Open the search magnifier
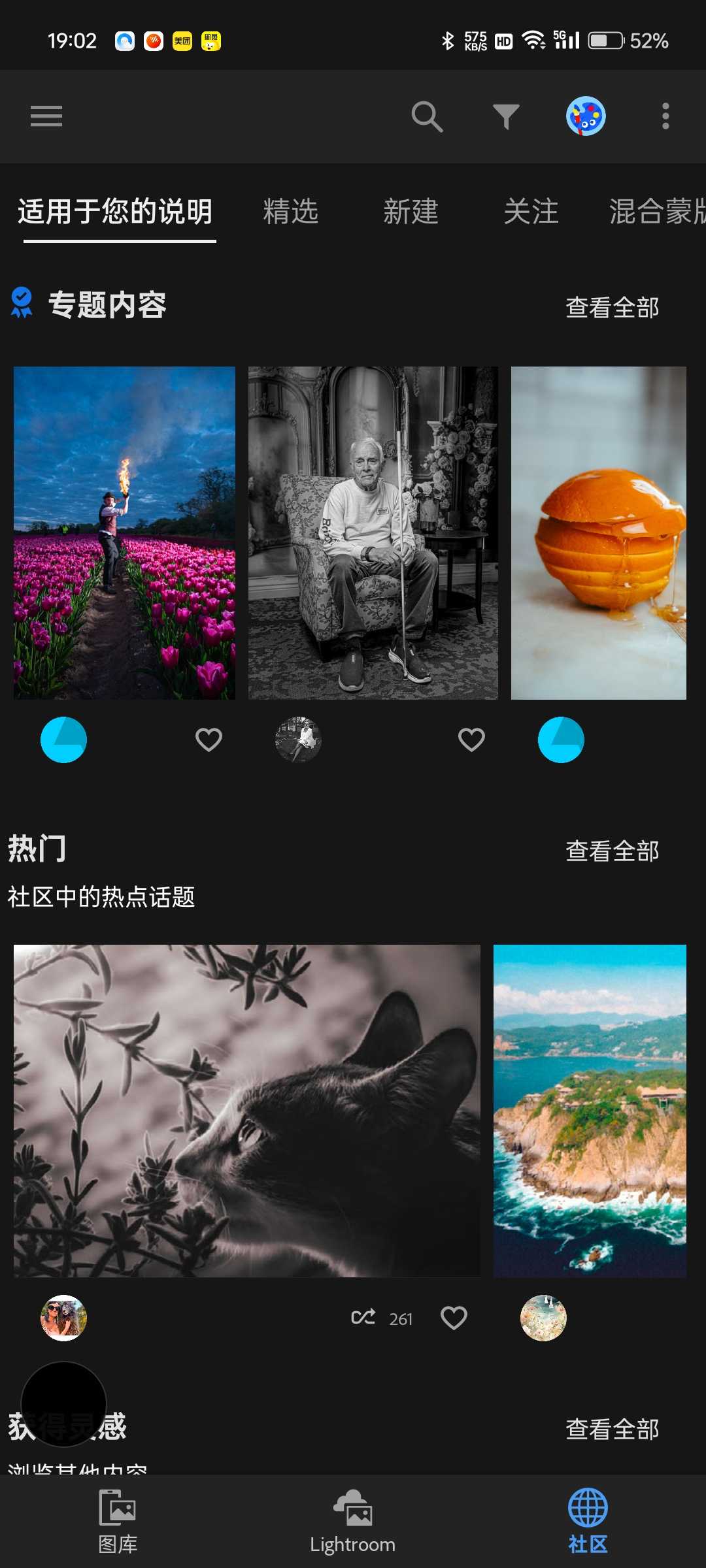The height and width of the screenshot is (1568, 706). [x=427, y=116]
